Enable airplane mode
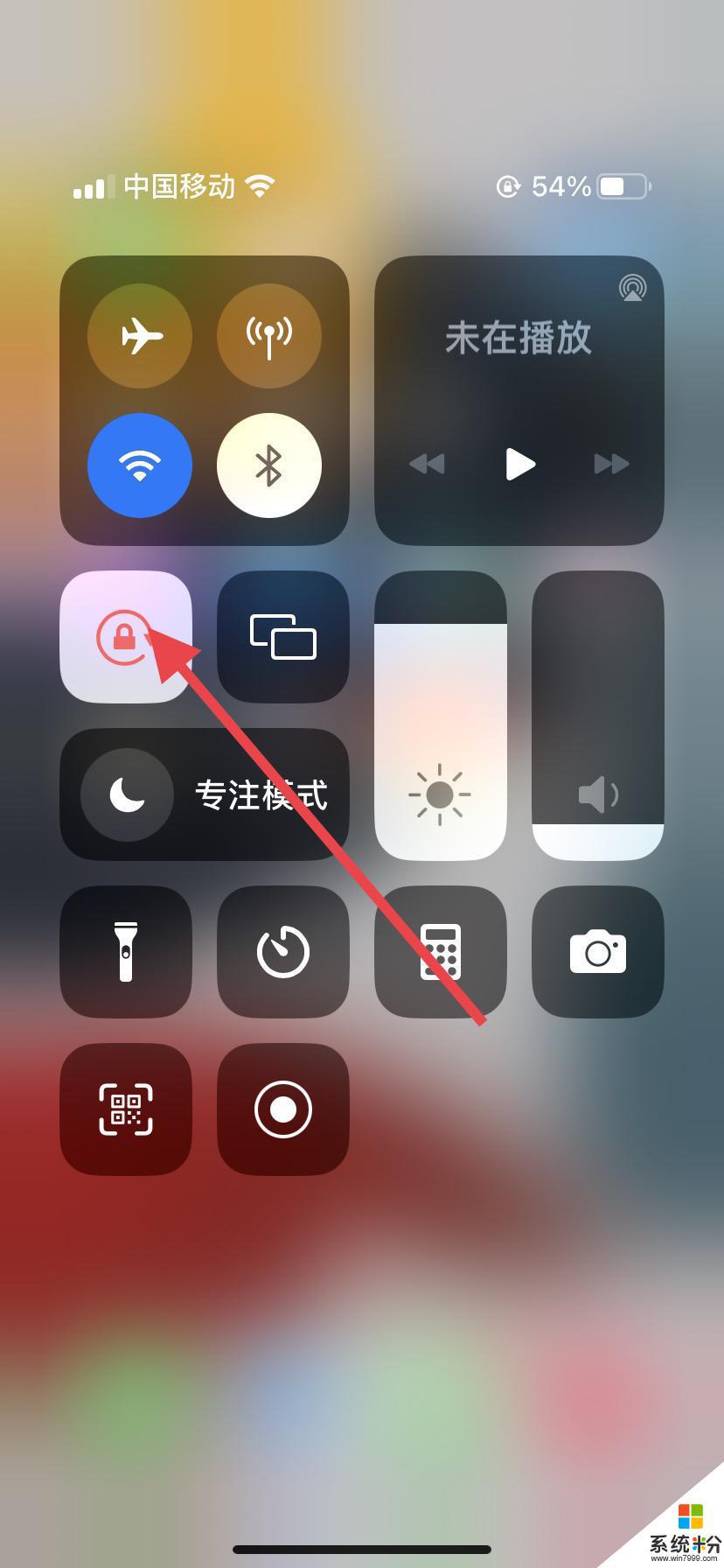 coord(140,336)
